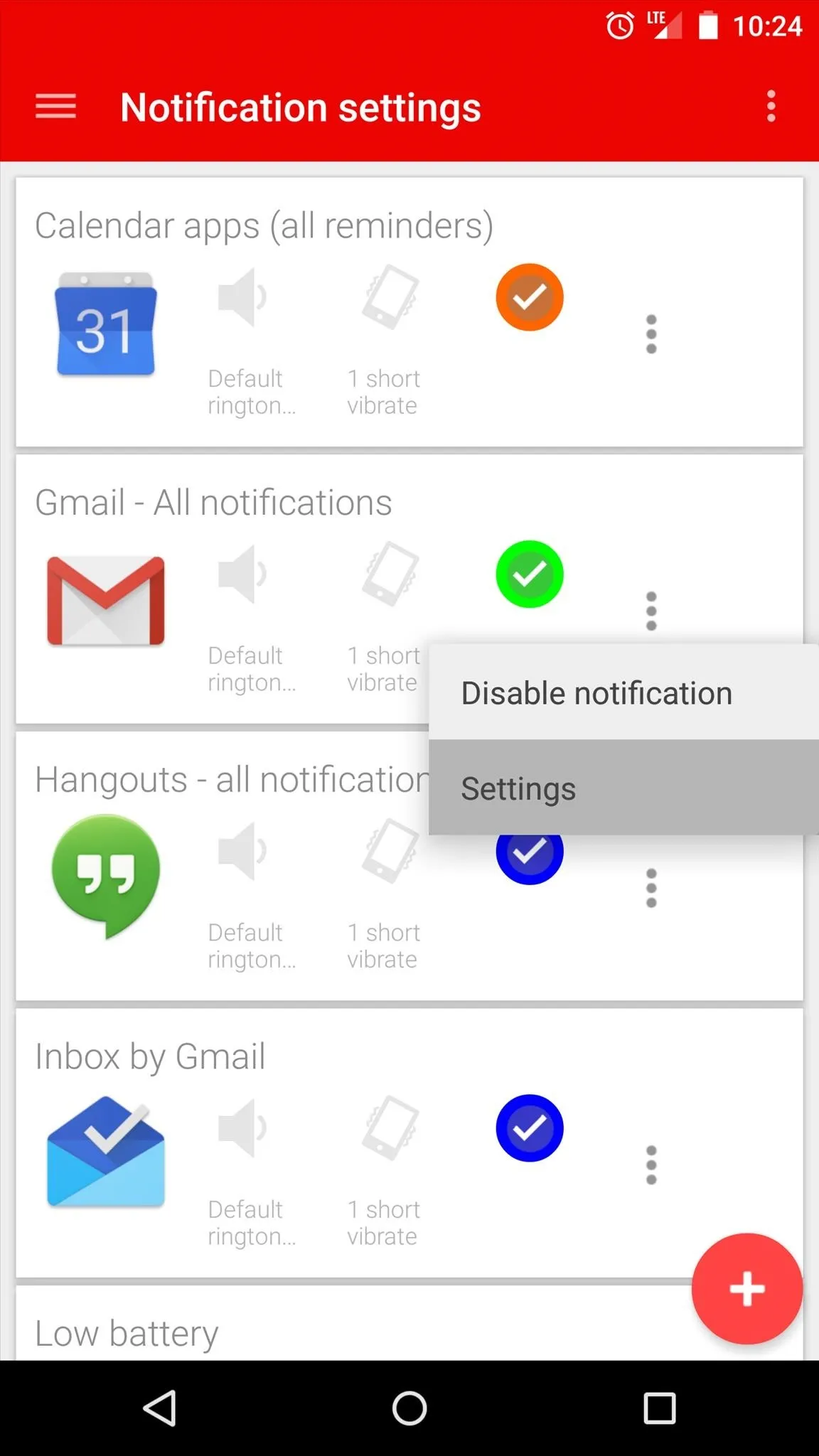Choose Settings in the popup menu

pyautogui.click(x=623, y=788)
